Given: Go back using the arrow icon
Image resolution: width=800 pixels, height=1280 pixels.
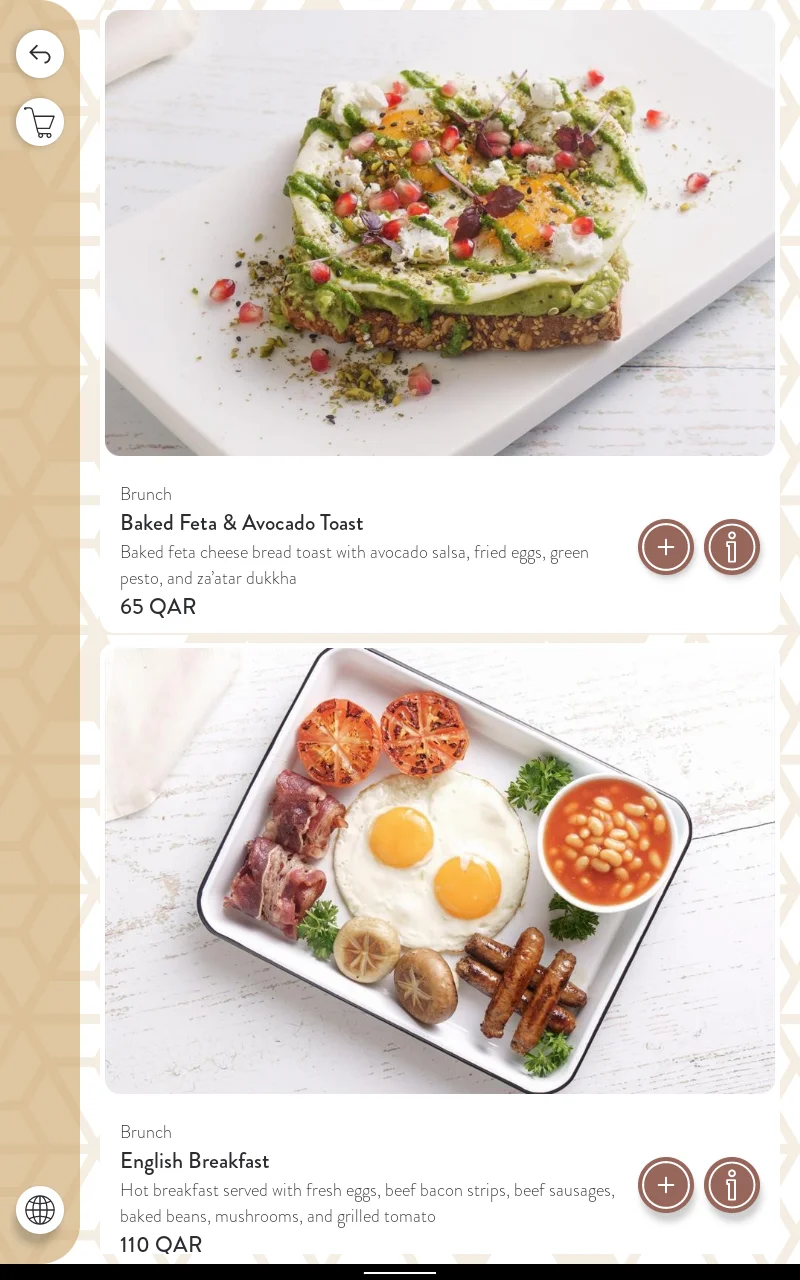Looking at the screenshot, I should (40, 54).
